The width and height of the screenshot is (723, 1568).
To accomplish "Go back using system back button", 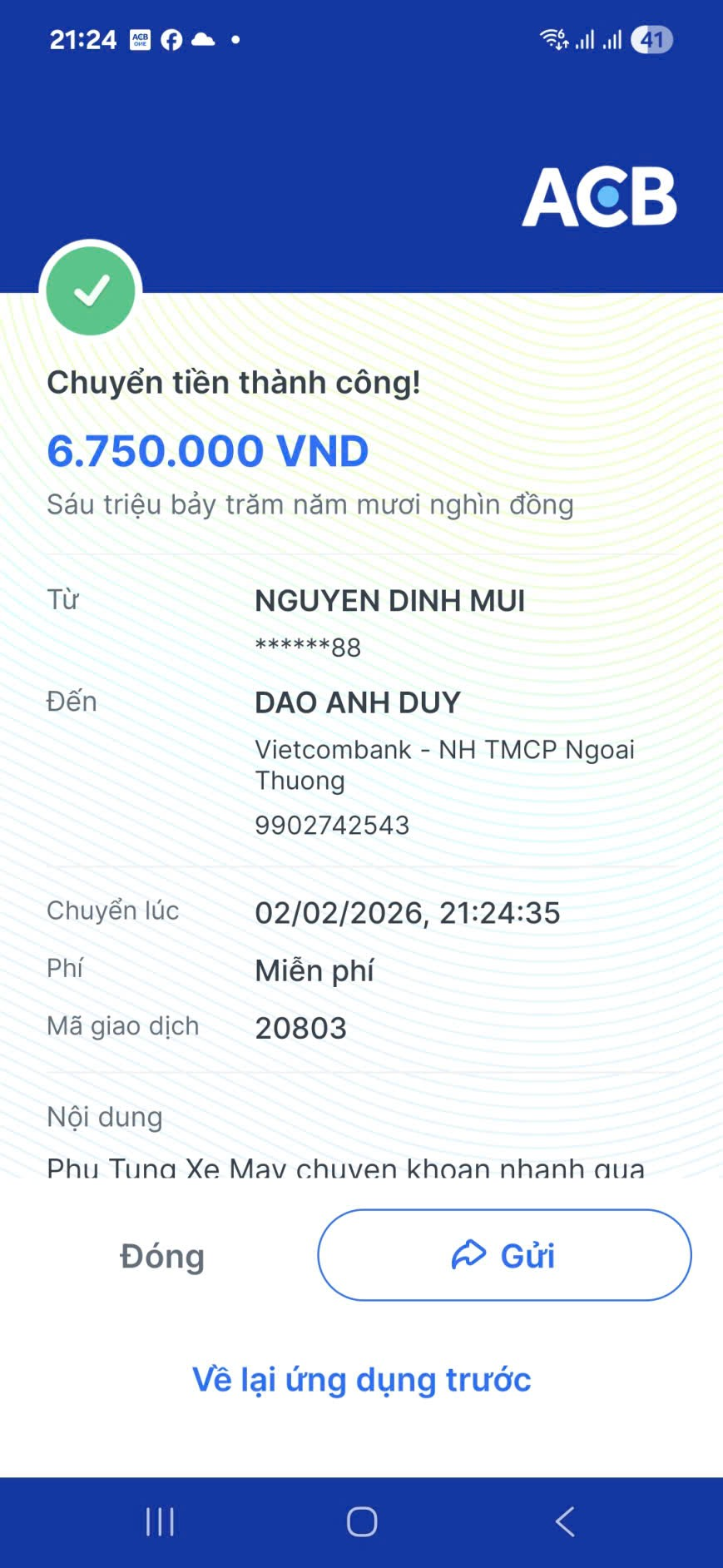I will (x=565, y=1521).
